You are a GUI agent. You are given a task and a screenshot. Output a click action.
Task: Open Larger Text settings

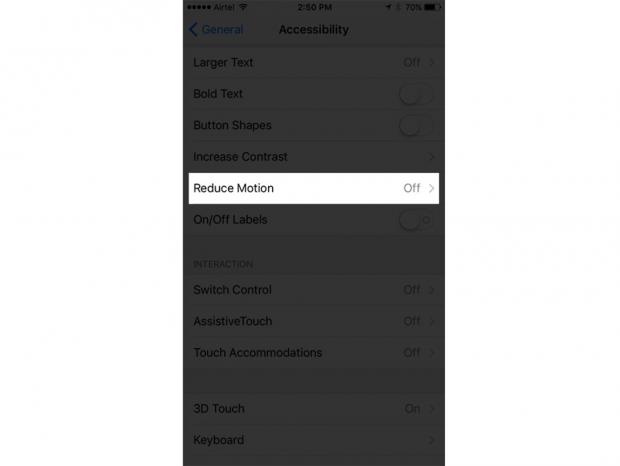[313, 62]
